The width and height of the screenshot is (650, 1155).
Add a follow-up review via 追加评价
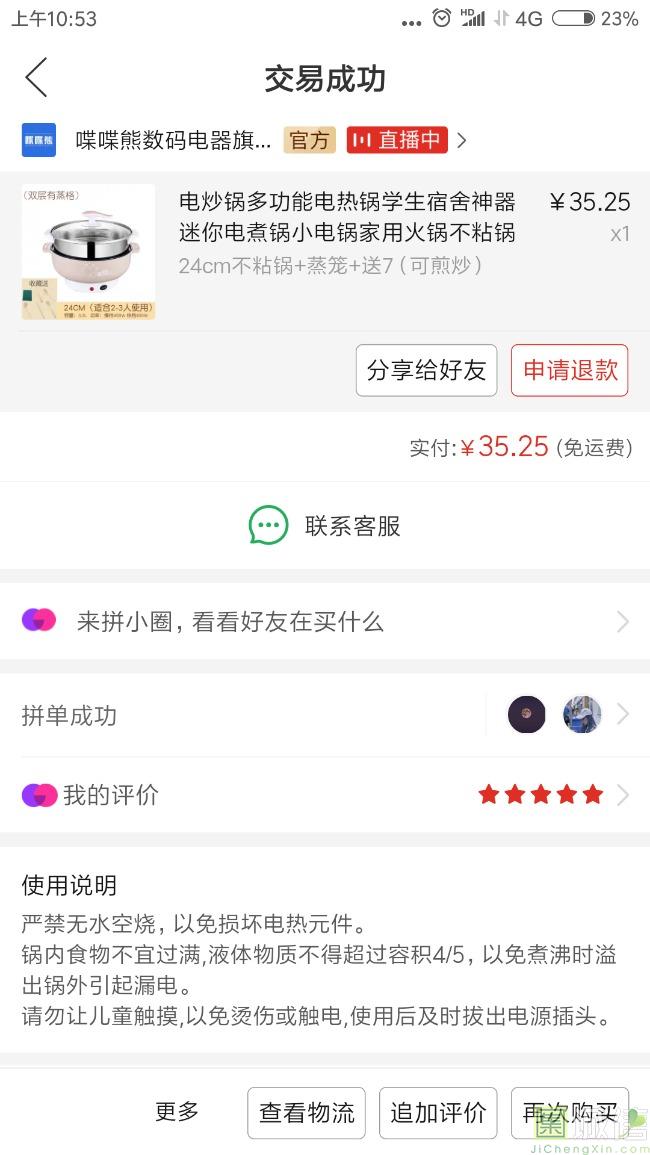point(438,1112)
